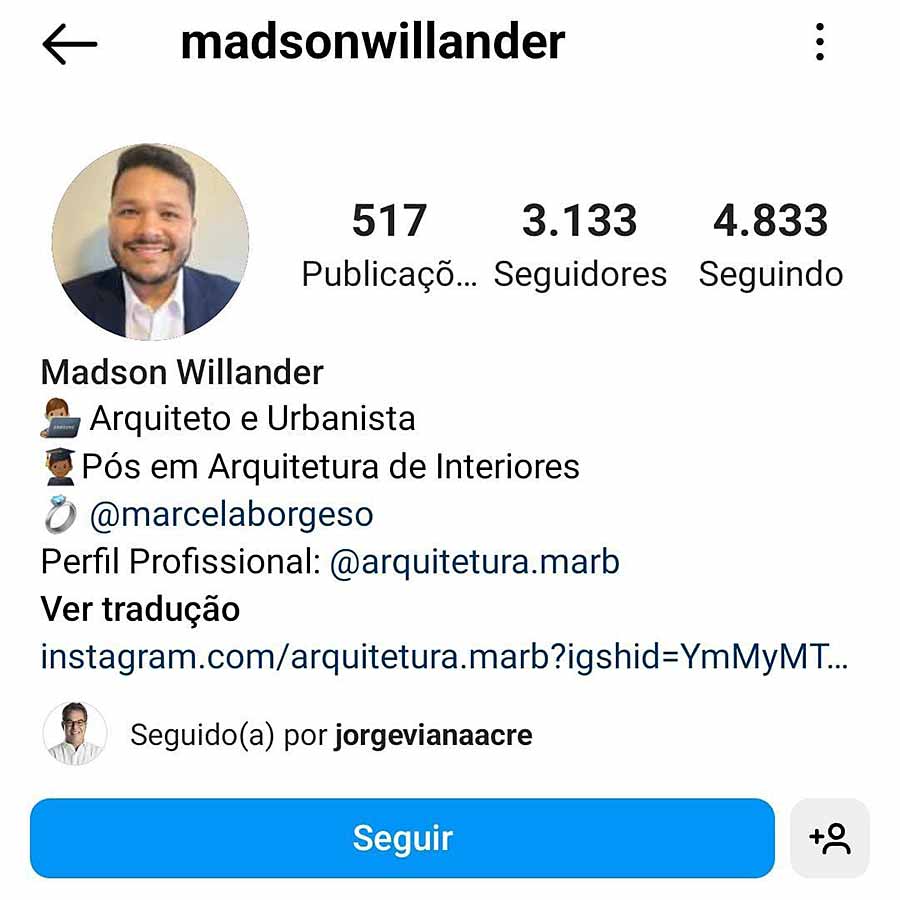Image resolution: width=900 pixels, height=900 pixels.
Task: See followers in common with jorgevianaacre
Action: click(x=330, y=736)
